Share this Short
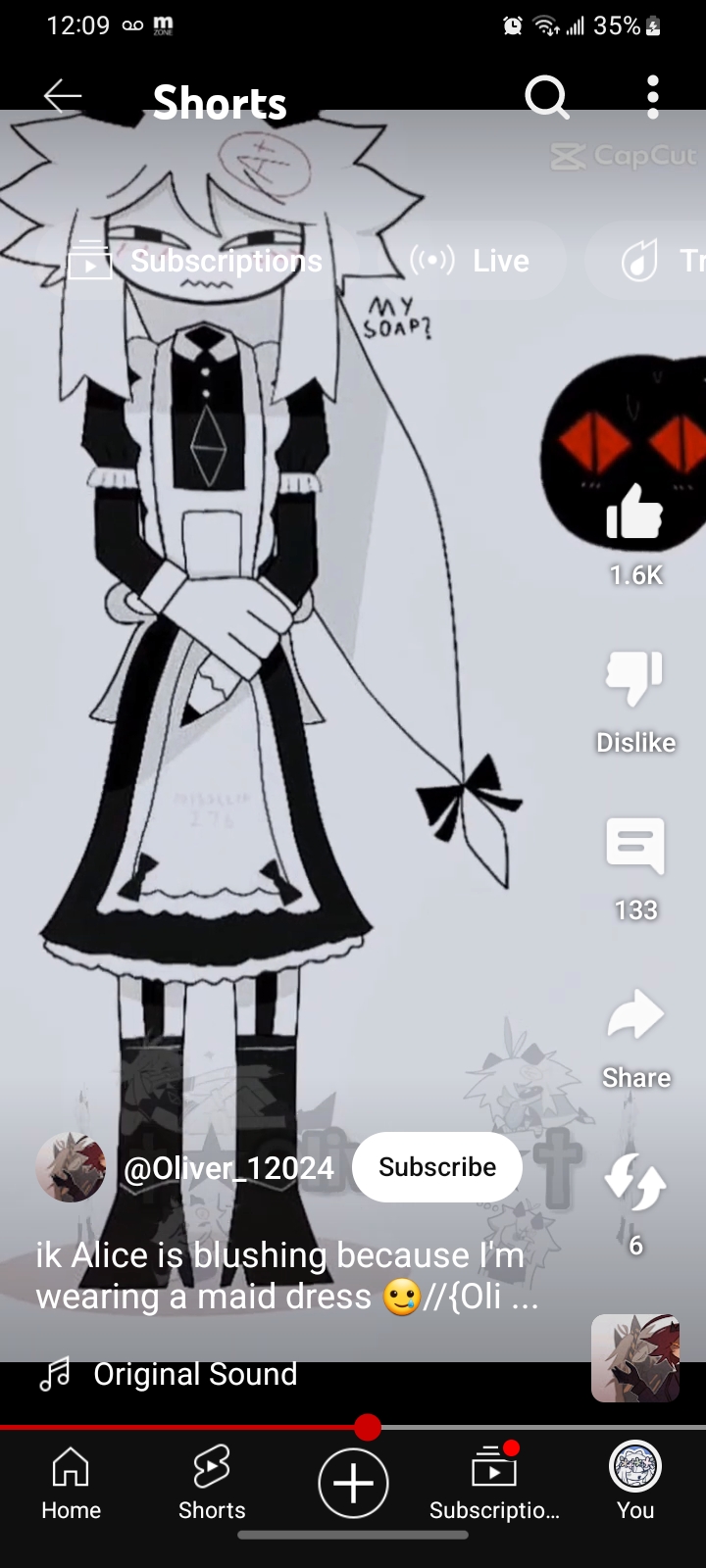Viewport: 706px width, 1568px height. pos(635,1015)
